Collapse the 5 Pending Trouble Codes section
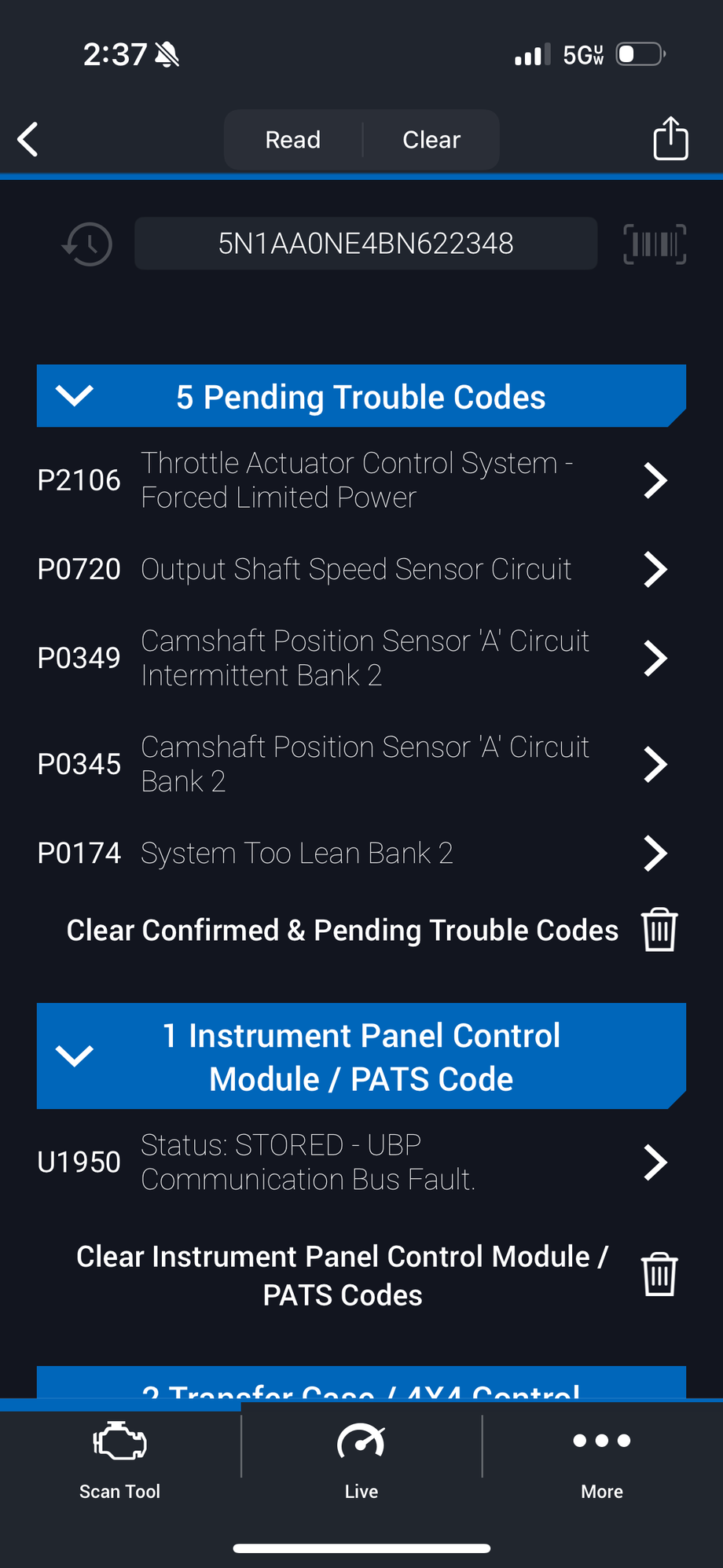 click(75, 396)
